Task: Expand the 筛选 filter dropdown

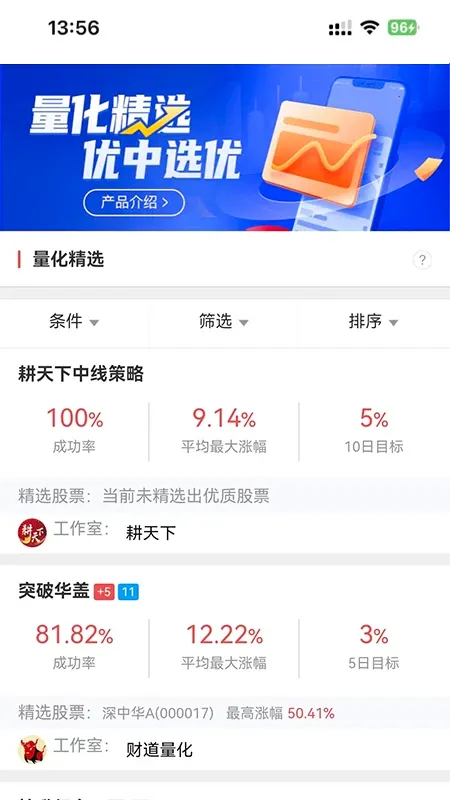Action: (223, 322)
